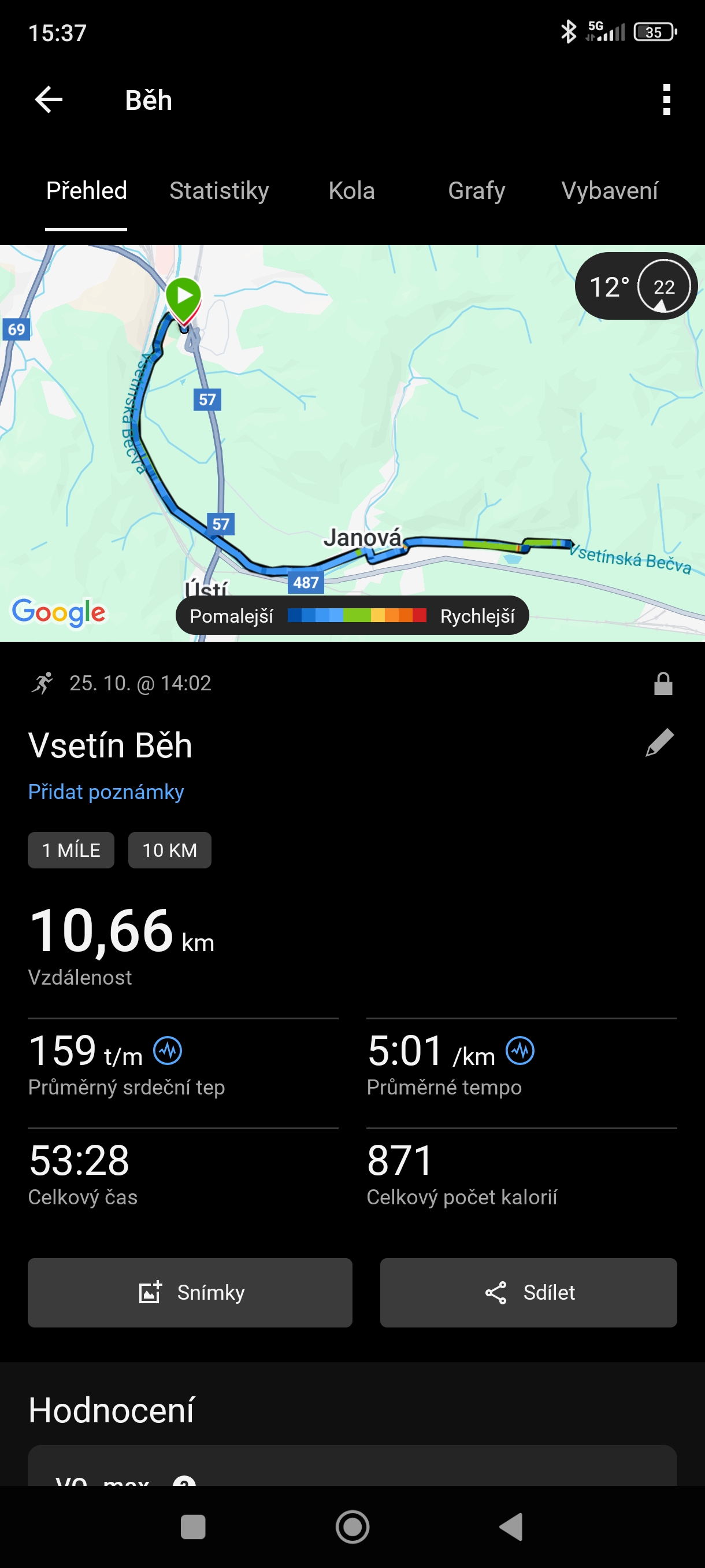
Task: Add notes via Přidat poznámky
Action: click(x=106, y=792)
